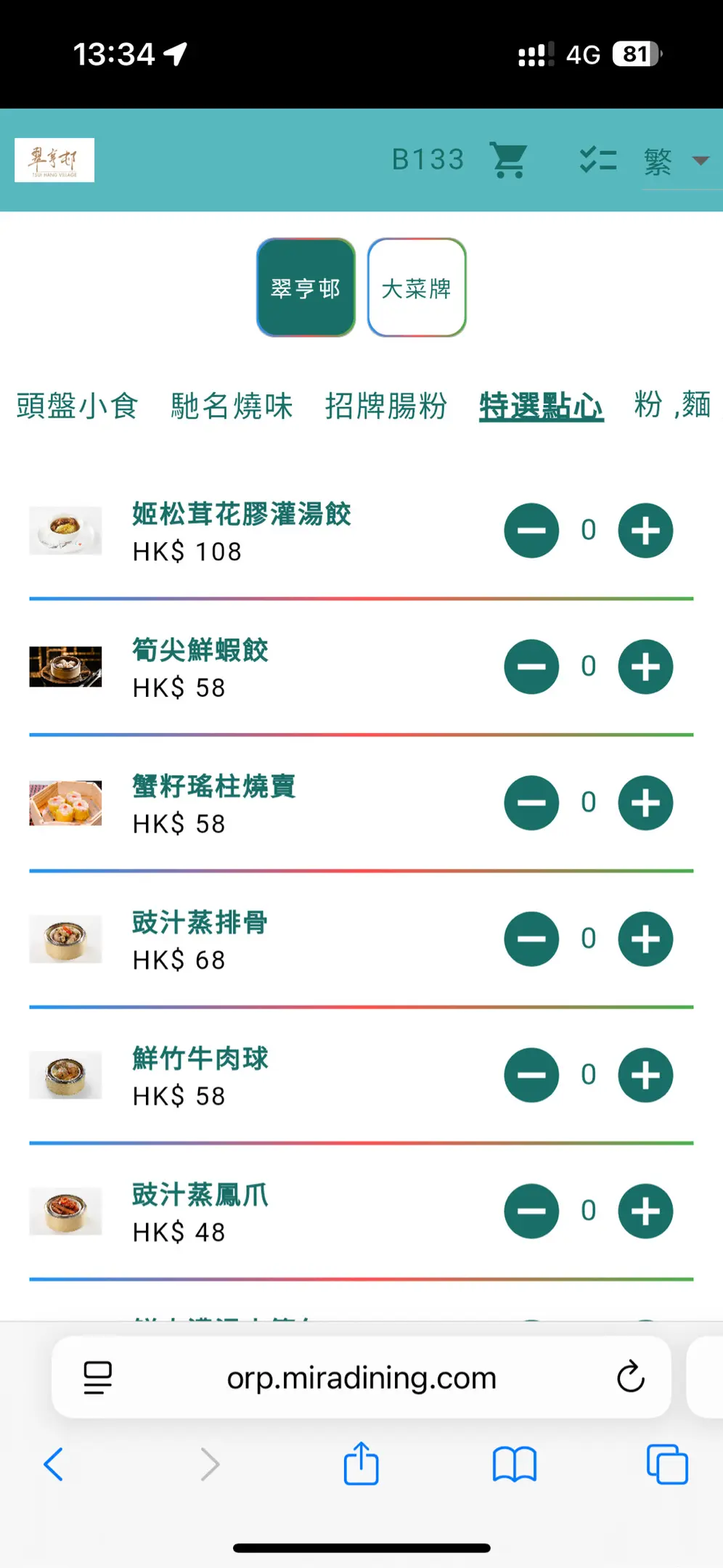
Task: Add one 筍尖鮮蝦餃 to the order
Action: point(645,666)
